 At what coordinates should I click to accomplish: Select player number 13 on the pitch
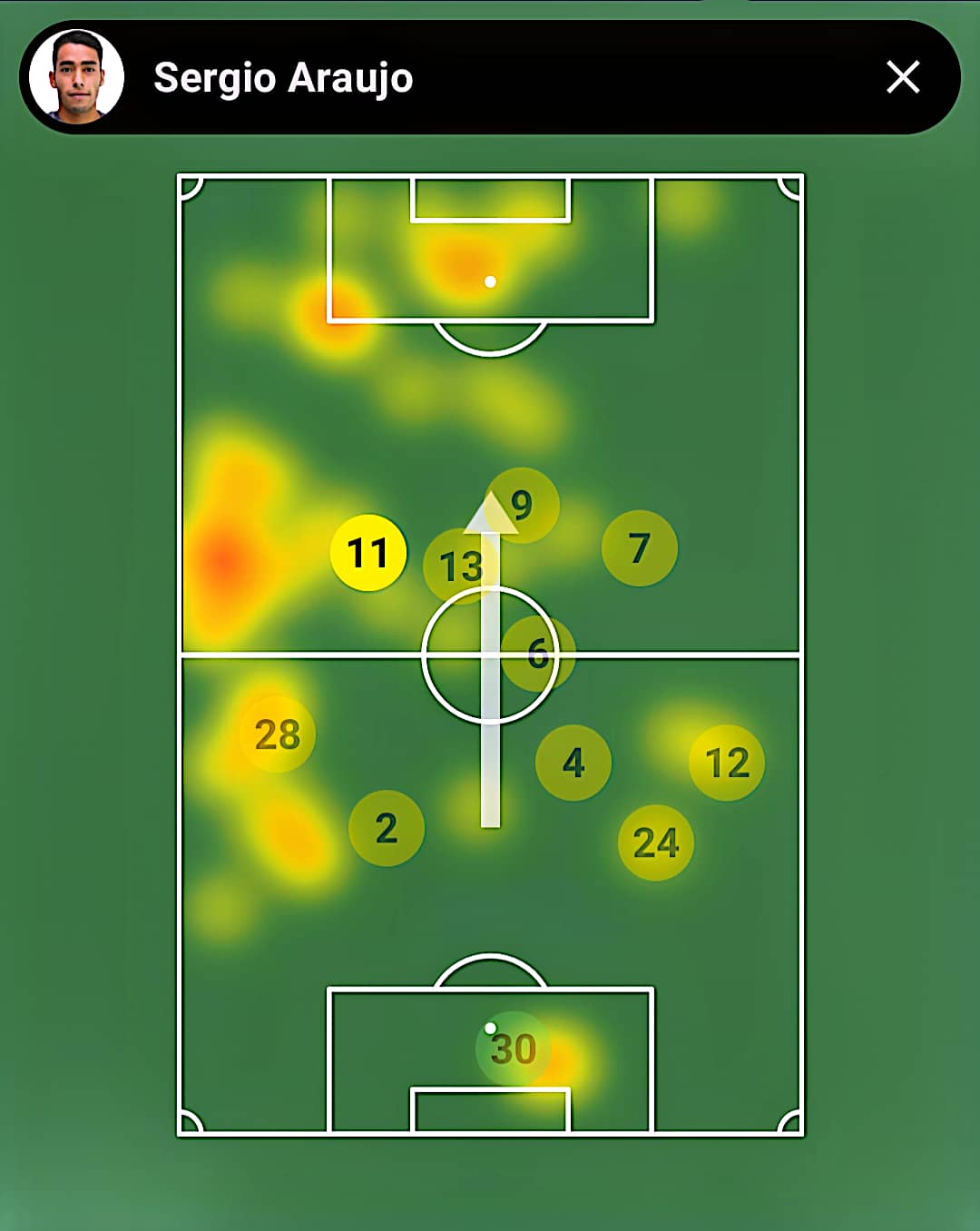tap(458, 566)
